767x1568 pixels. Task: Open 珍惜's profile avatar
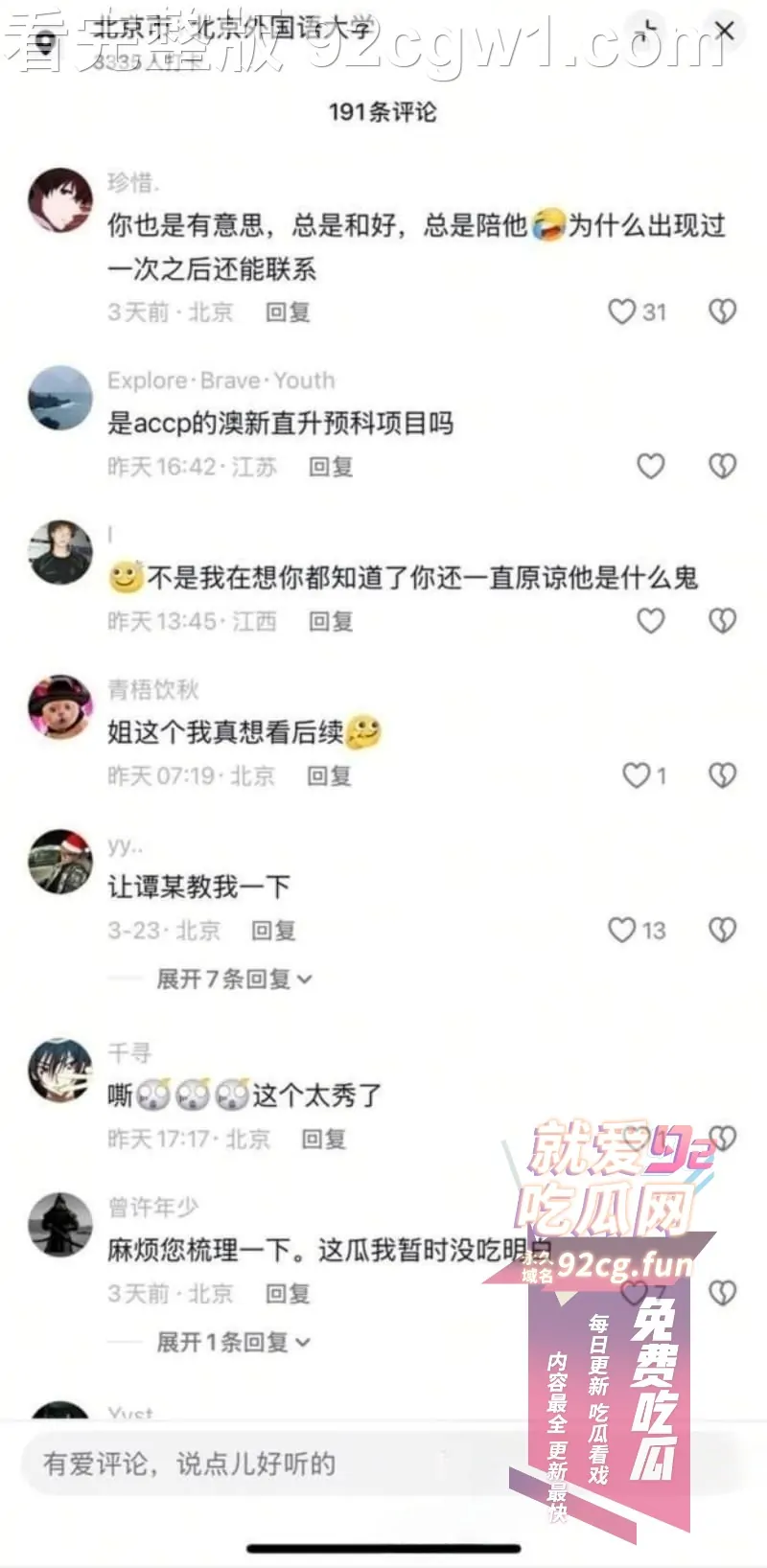point(60,201)
